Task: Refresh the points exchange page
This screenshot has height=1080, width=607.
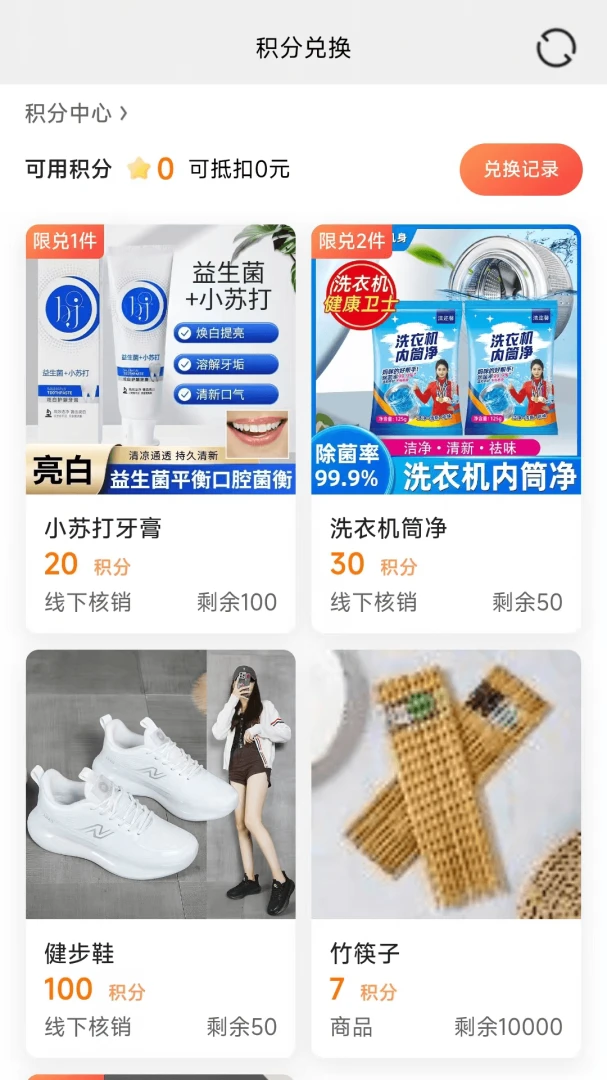Action: [x=555, y=48]
